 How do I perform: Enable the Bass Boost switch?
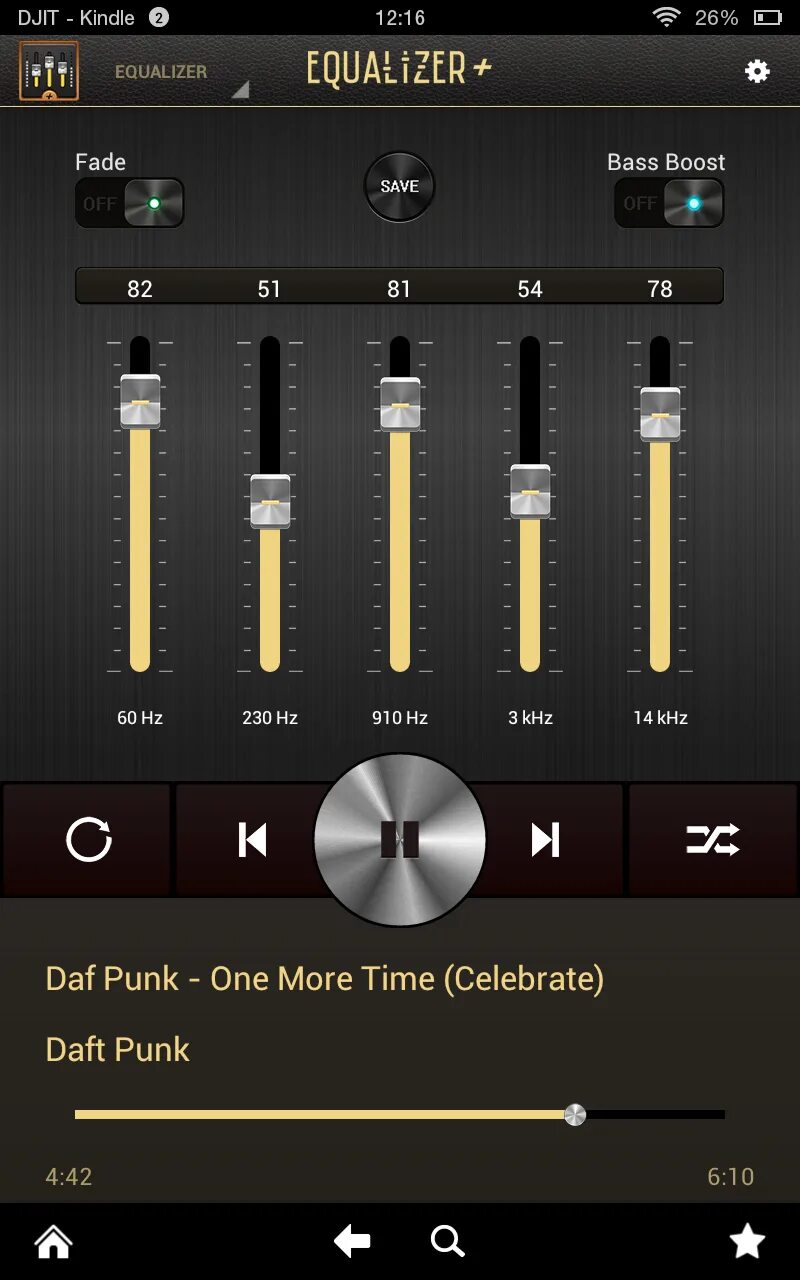tap(669, 204)
